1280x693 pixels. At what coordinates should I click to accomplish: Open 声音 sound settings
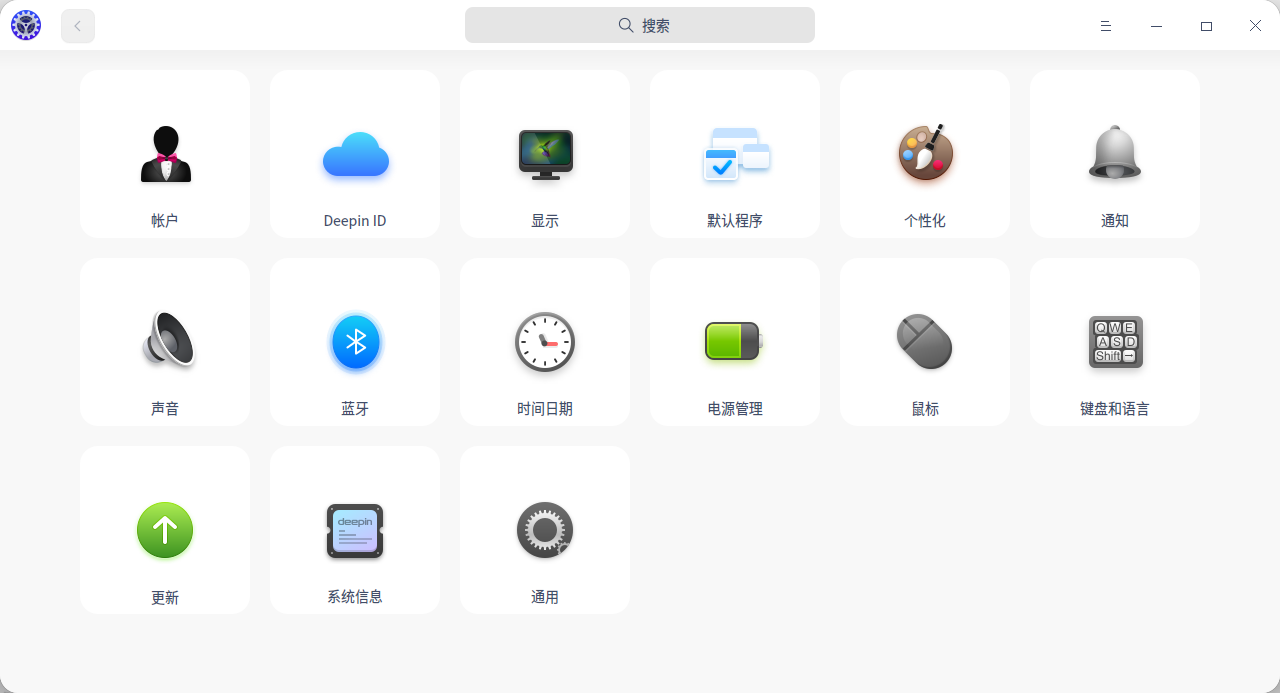tap(165, 343)
